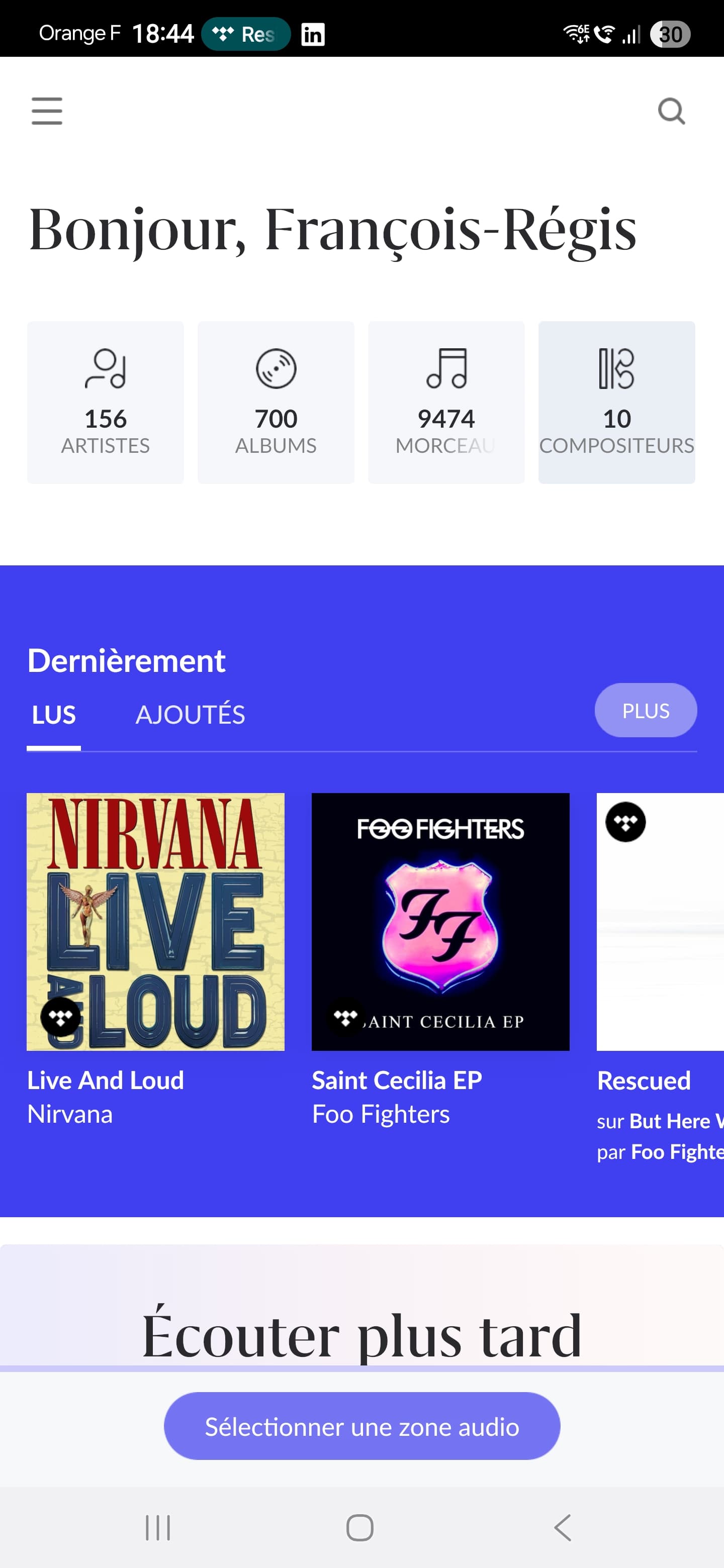Open the 10 Compositeurs tile
Viewport: 724px width, 1568px height.
[616, 403]
